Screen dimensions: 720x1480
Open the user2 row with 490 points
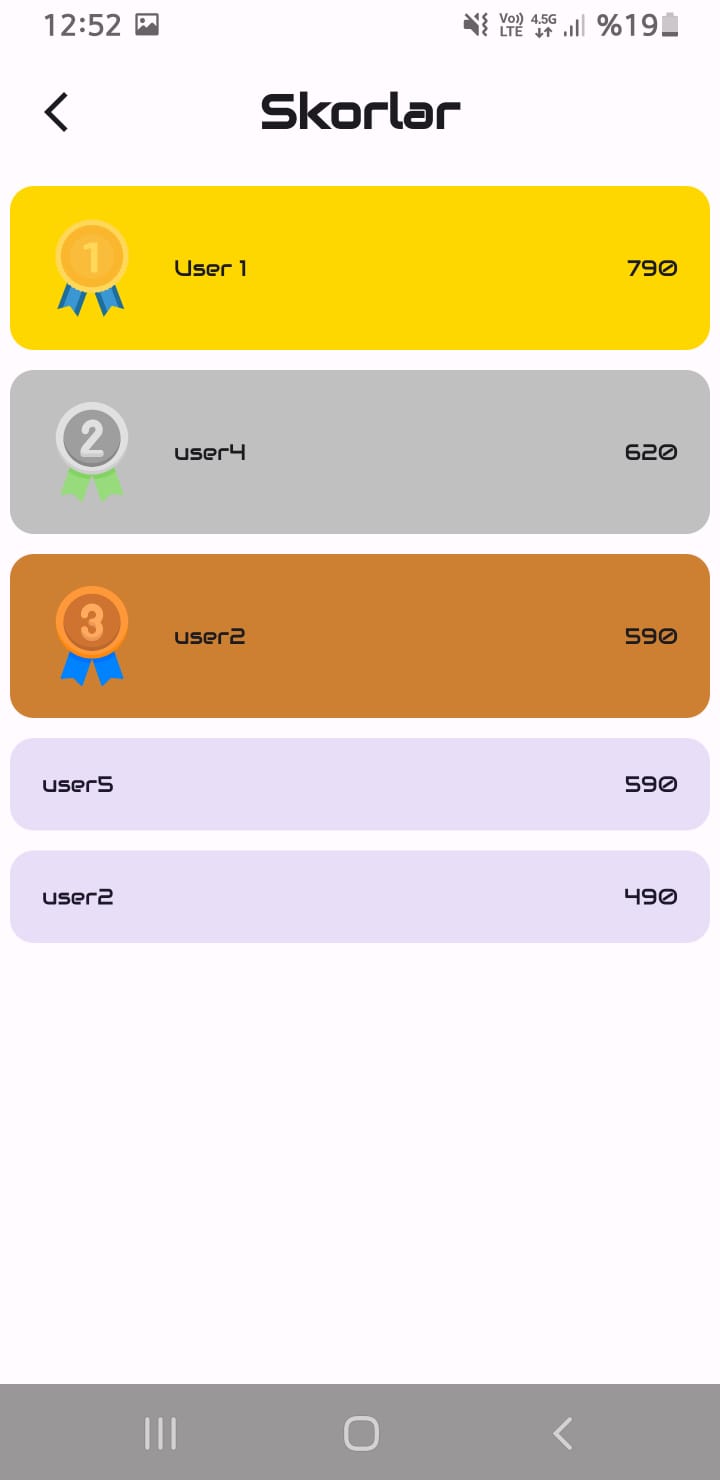point(360,896)
